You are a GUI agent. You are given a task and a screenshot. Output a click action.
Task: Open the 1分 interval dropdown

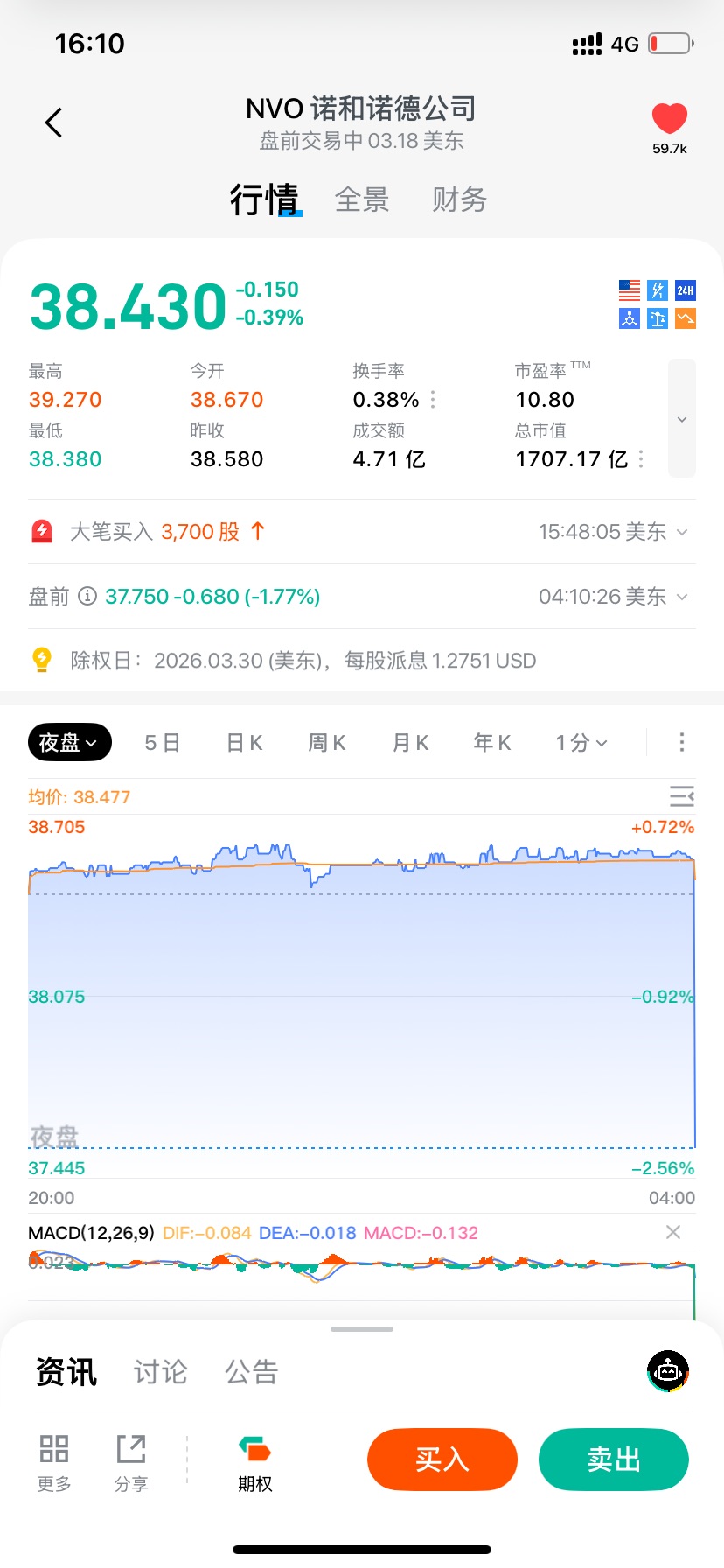click(581, 743)
